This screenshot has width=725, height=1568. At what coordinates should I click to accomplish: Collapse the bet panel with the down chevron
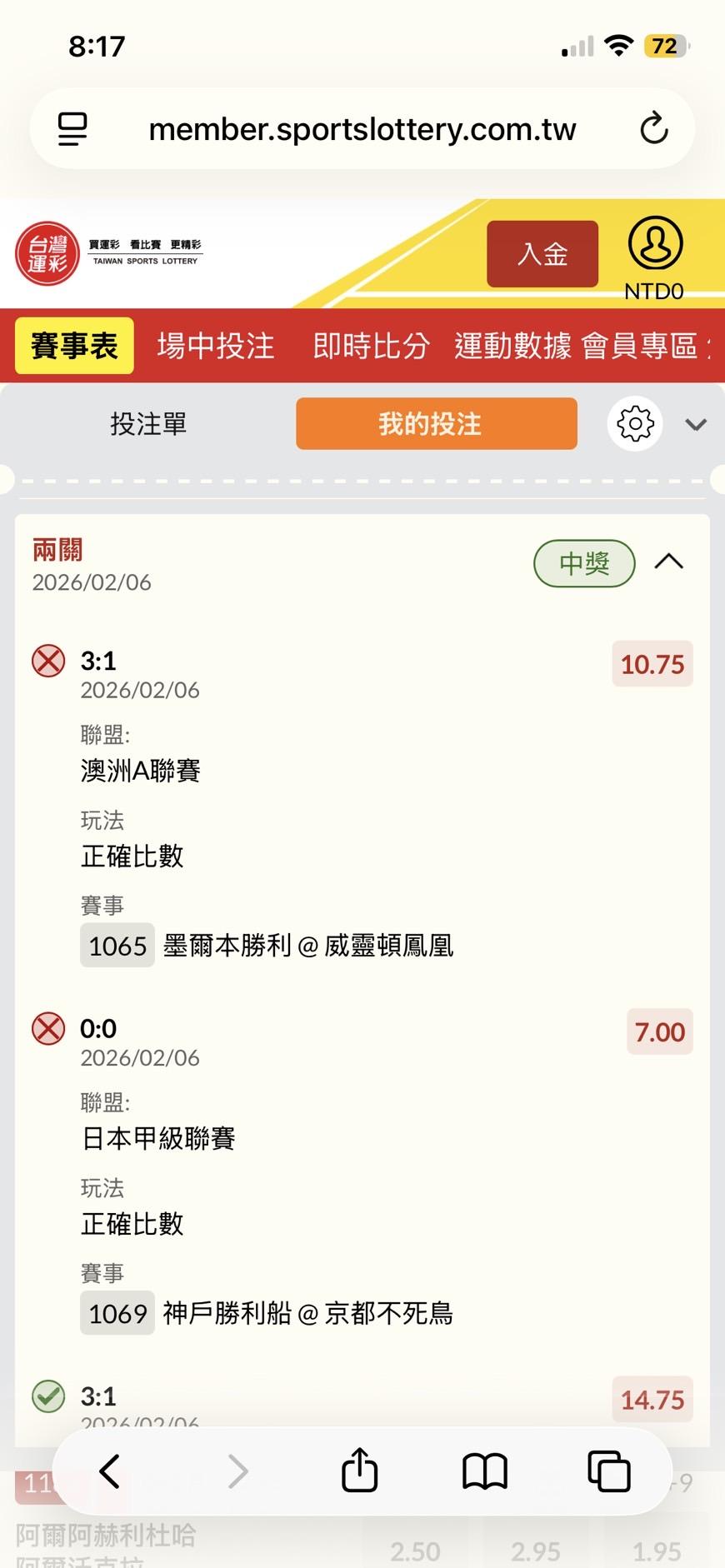pos(696,425)
